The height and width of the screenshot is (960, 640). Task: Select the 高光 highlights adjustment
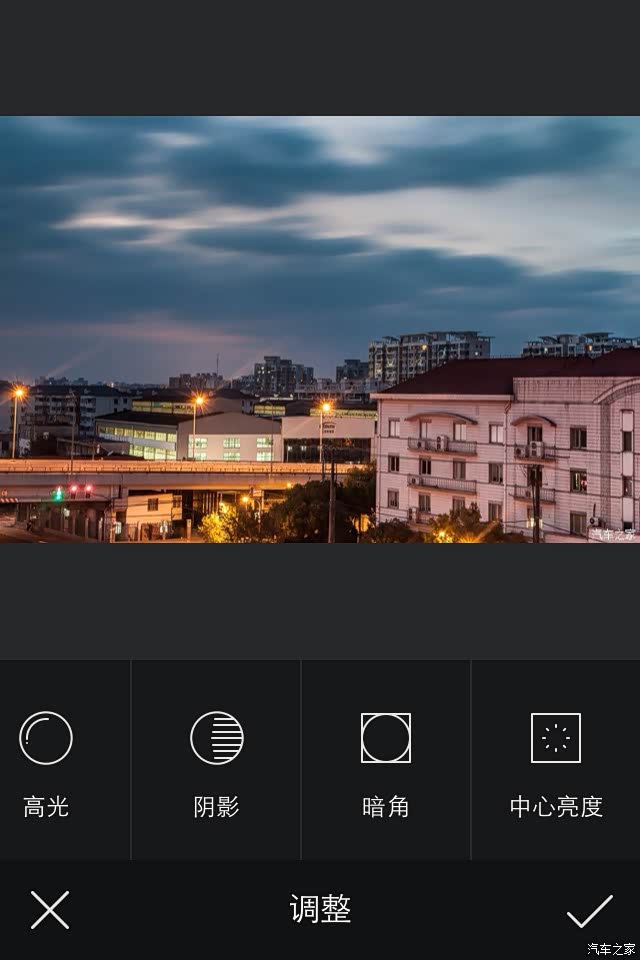tap(46, 760)
